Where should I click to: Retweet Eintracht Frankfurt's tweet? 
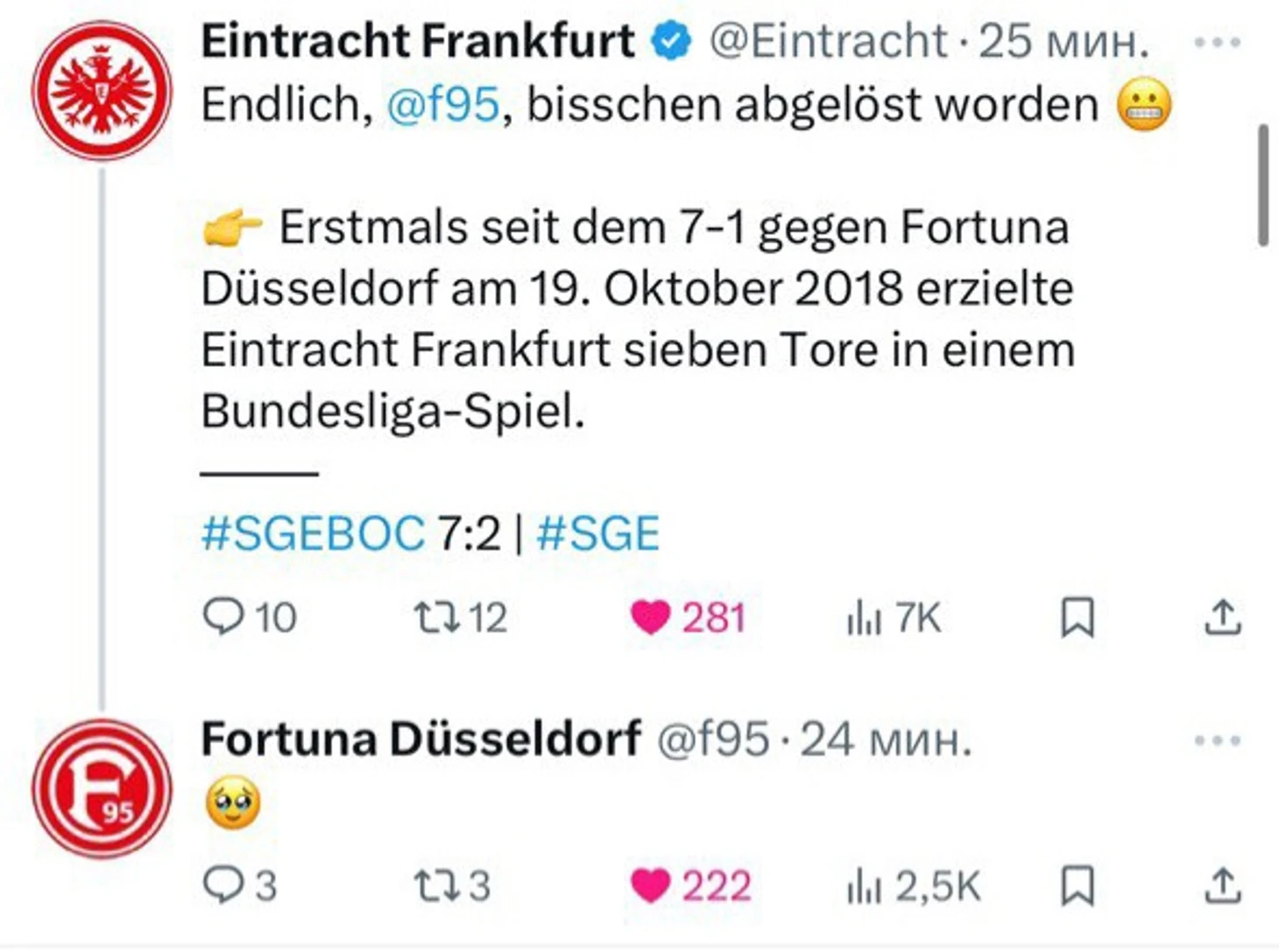click(437, 617)
